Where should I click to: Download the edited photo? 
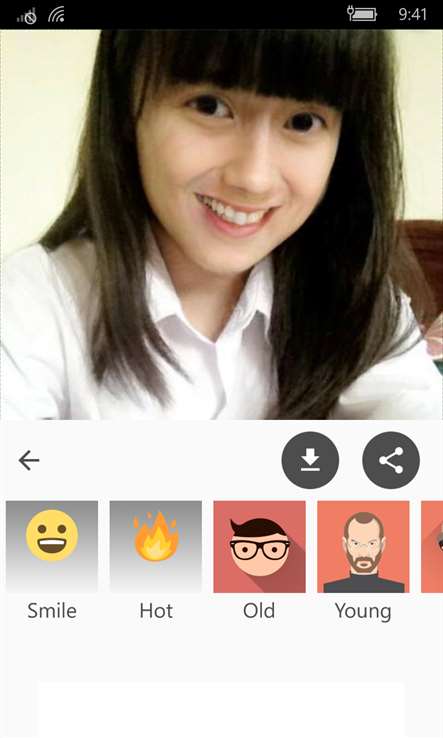[x=310, y=460]
